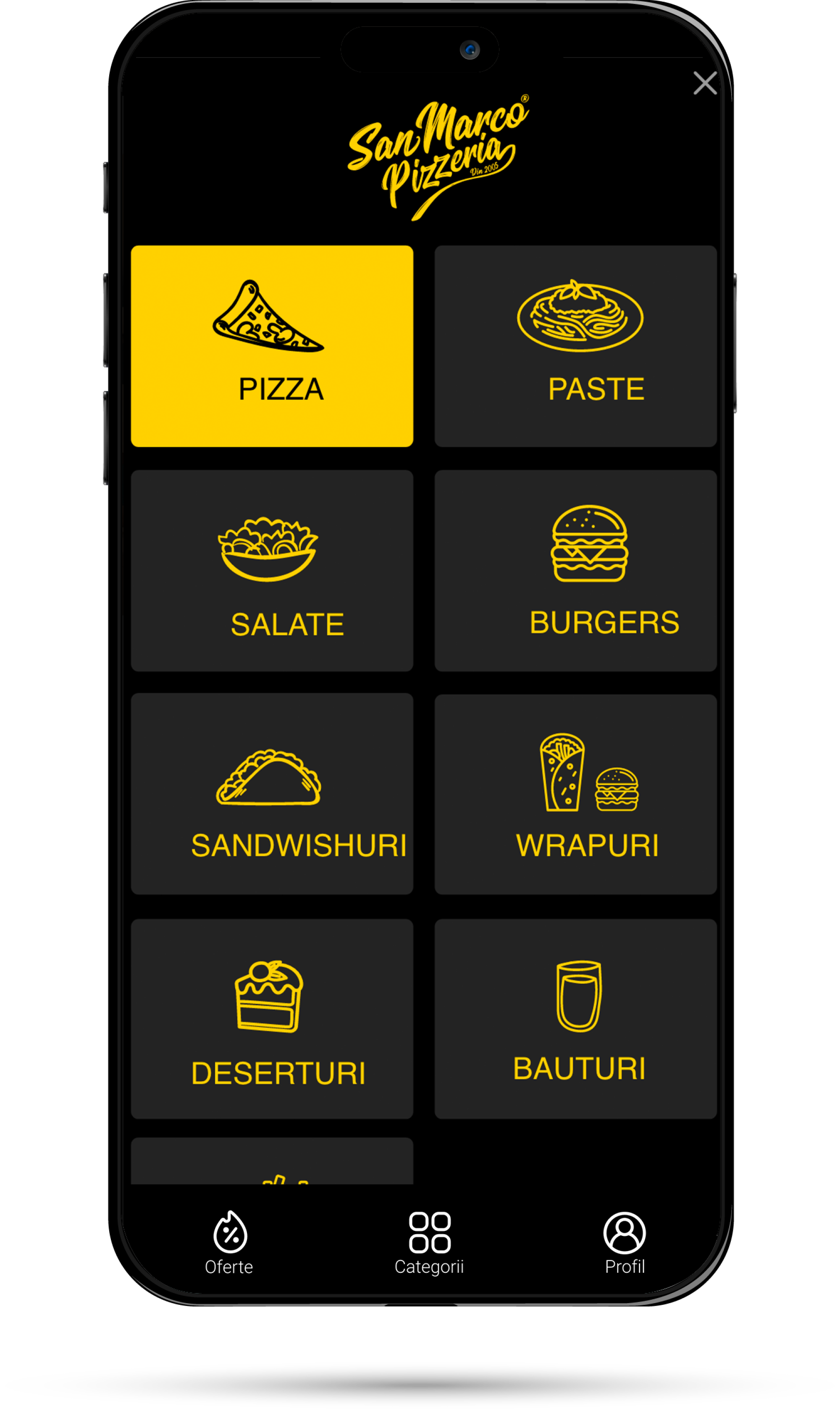Select the Burgers category
This screenshot has height=1409, width=840.
point(575,570)
